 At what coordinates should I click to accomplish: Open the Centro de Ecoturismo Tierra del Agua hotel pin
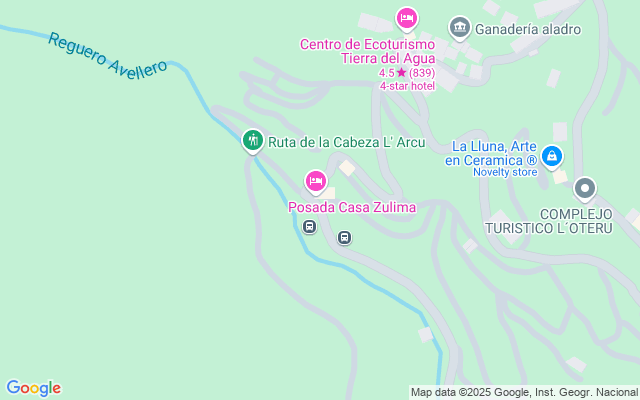coord(407,19)
